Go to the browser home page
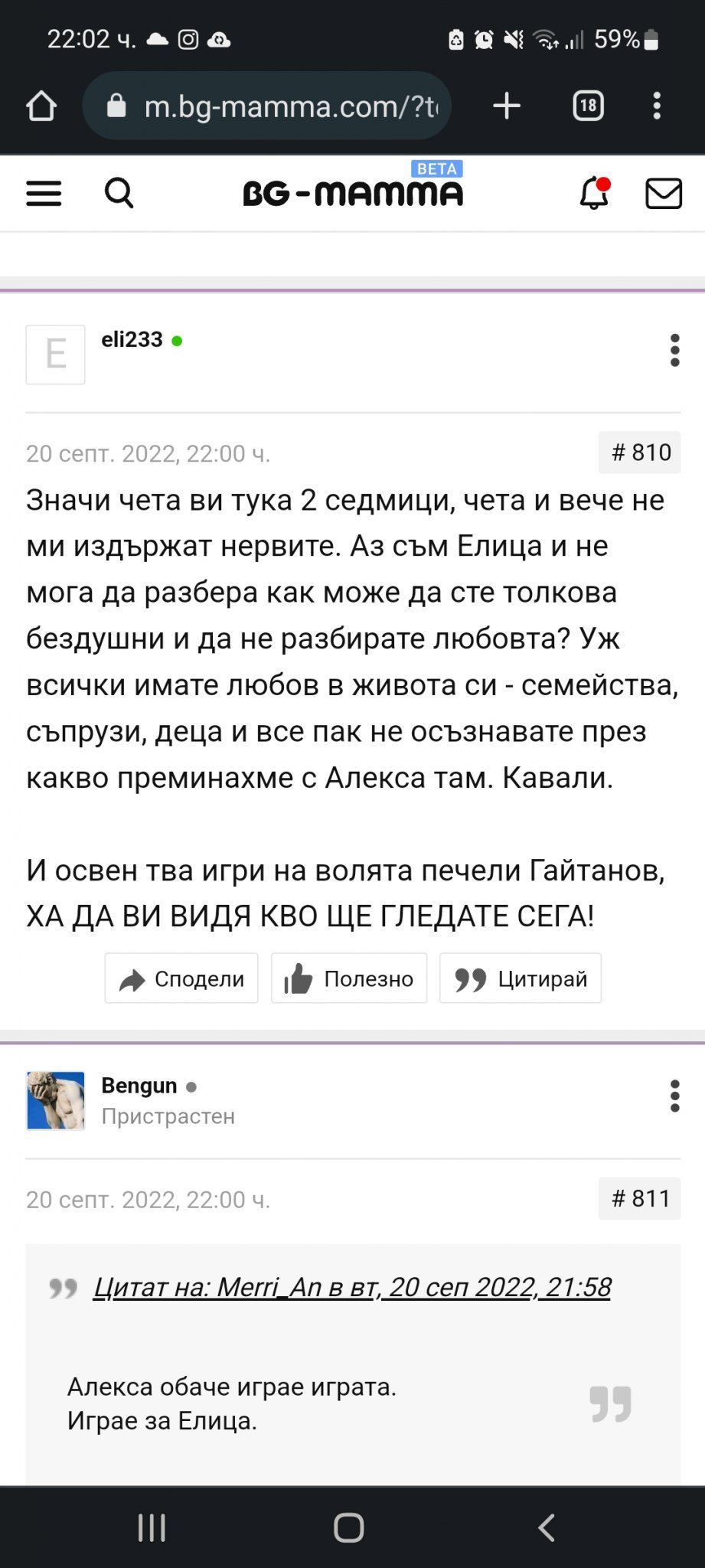Image resolution: width=705 pixels, height=1568 pixels. pyautogui.click(x=41, y=106)
